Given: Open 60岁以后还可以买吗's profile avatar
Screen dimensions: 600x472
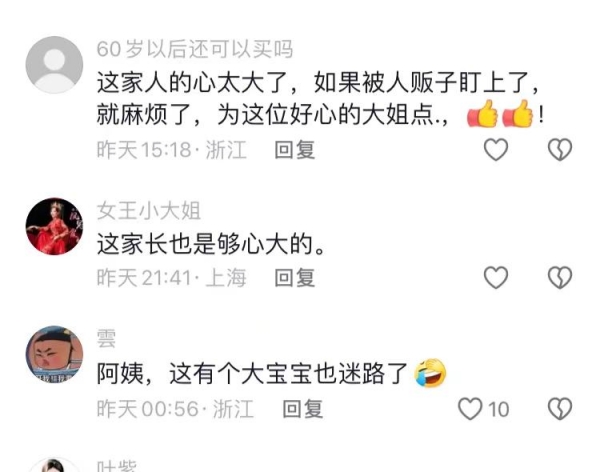Looking at the screenshot, I should pyautogui.click(x=54, y=65).
